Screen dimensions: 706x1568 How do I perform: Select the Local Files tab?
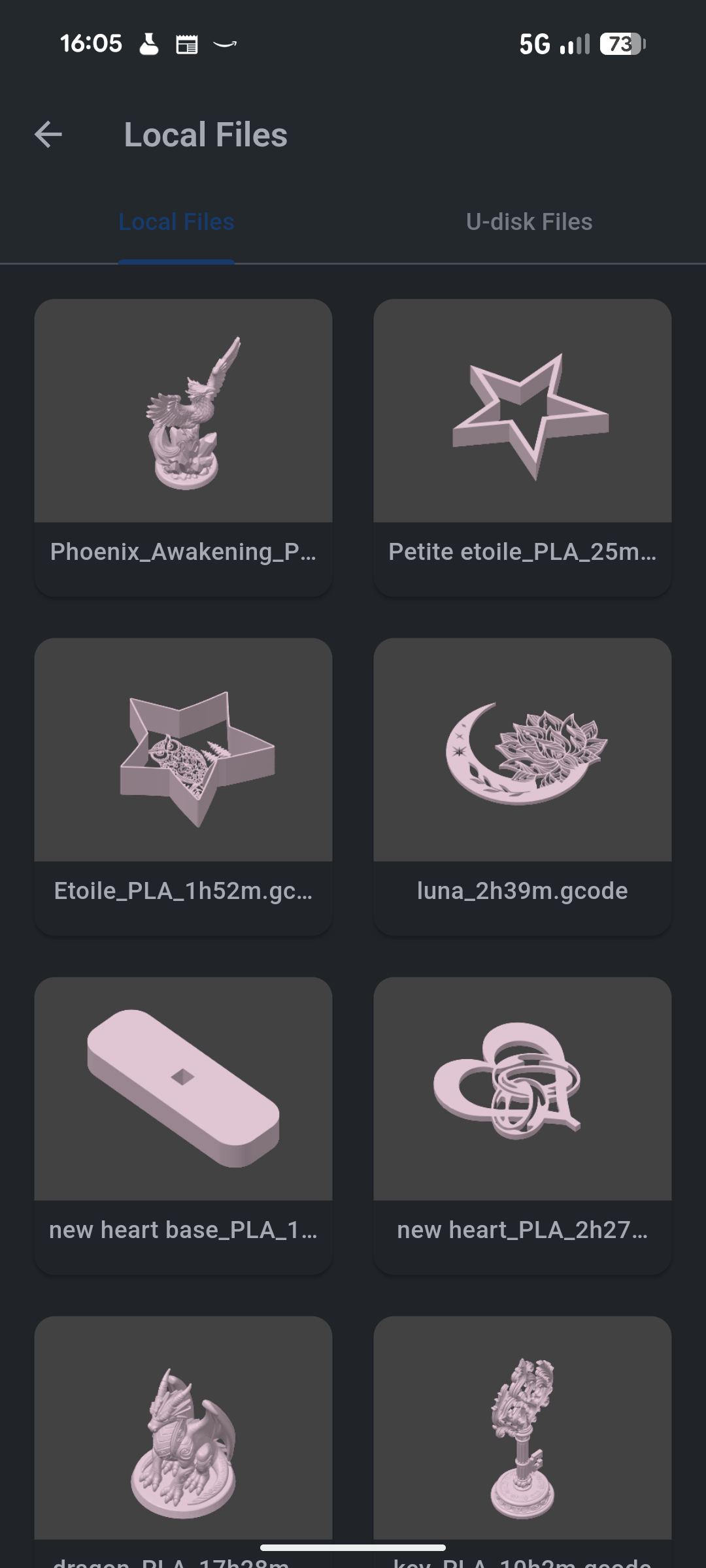click(x=176, y=222)
